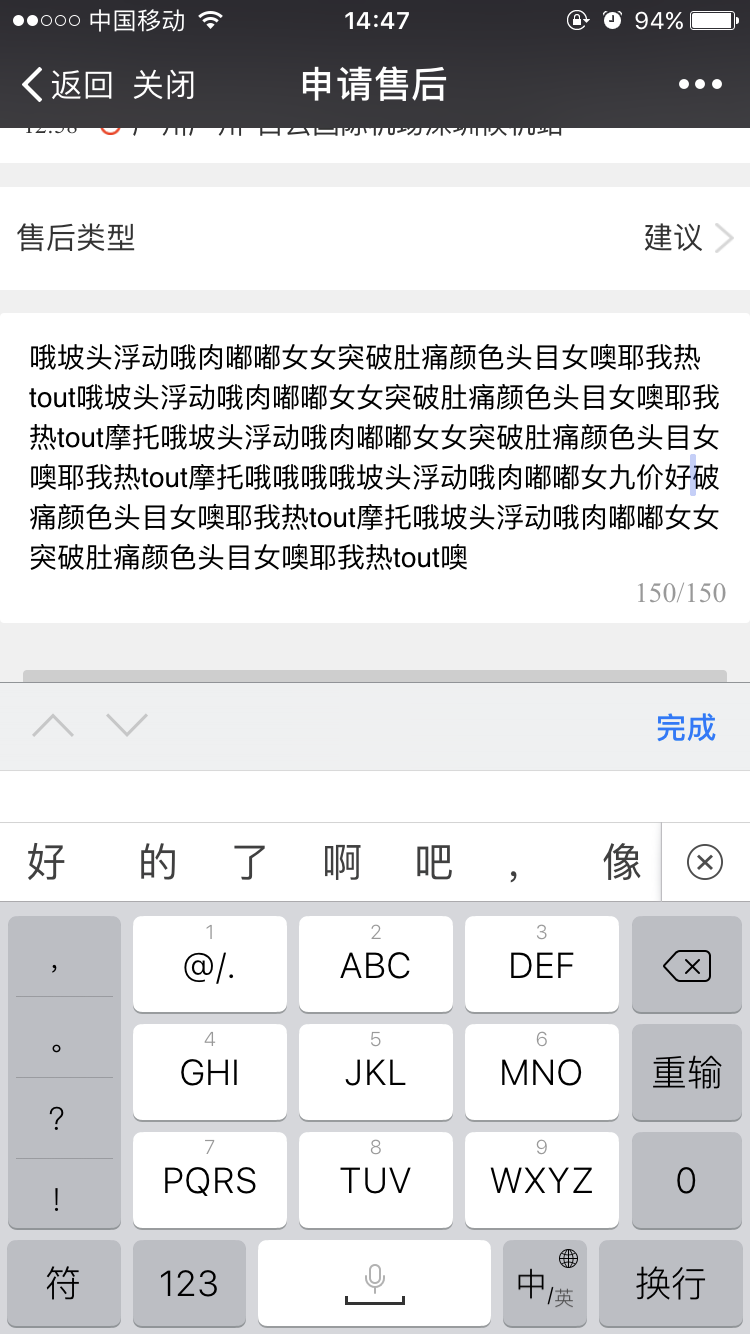Close the page with 关闭
Screen dimensions: 750x1334
164,85
